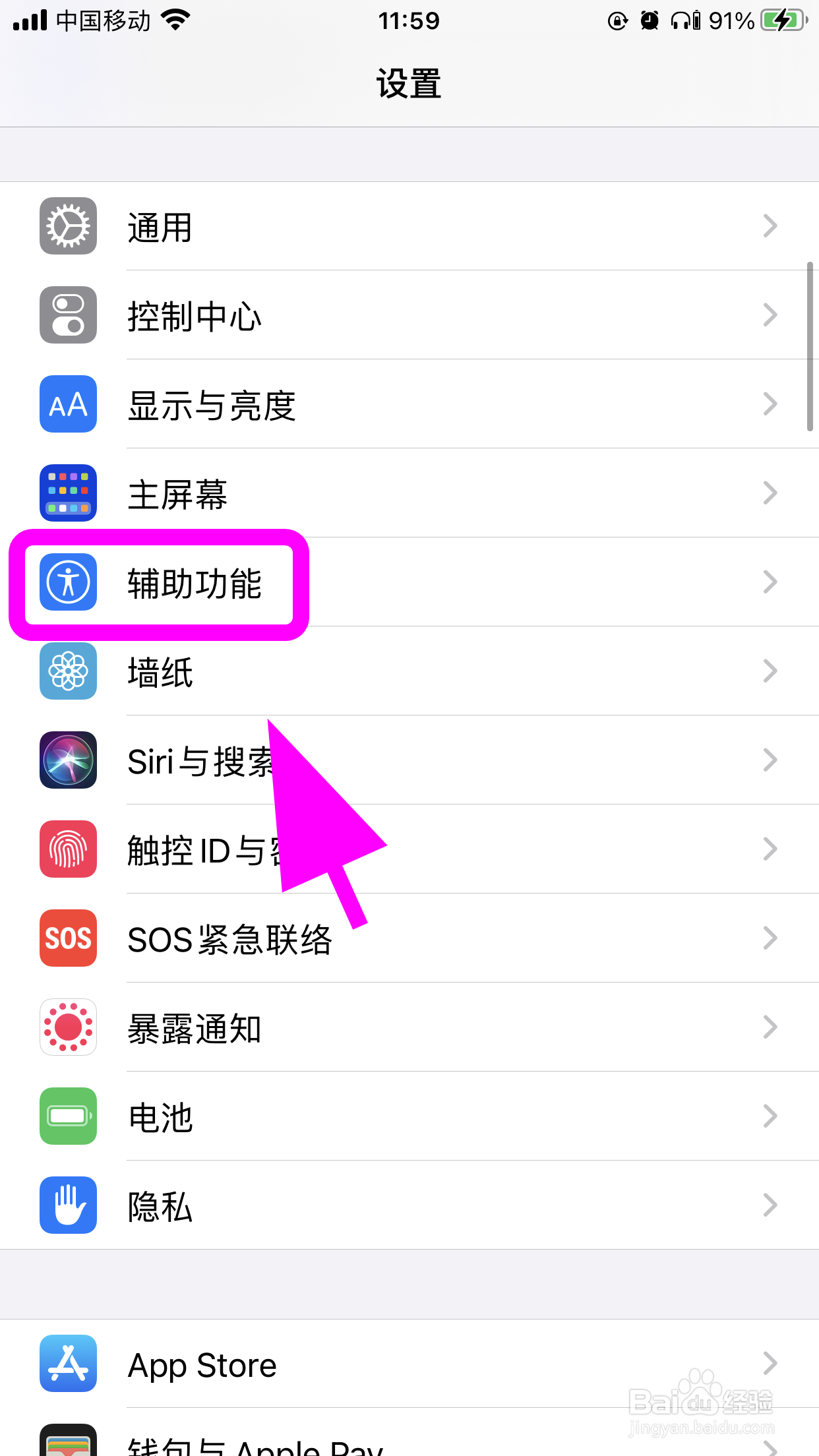Image resolution: width=819 pixels, height=1456 pixels.
Task: Open Accessibility via the highlighted 辅助功能 icon
Action: (x=68, y=583)
